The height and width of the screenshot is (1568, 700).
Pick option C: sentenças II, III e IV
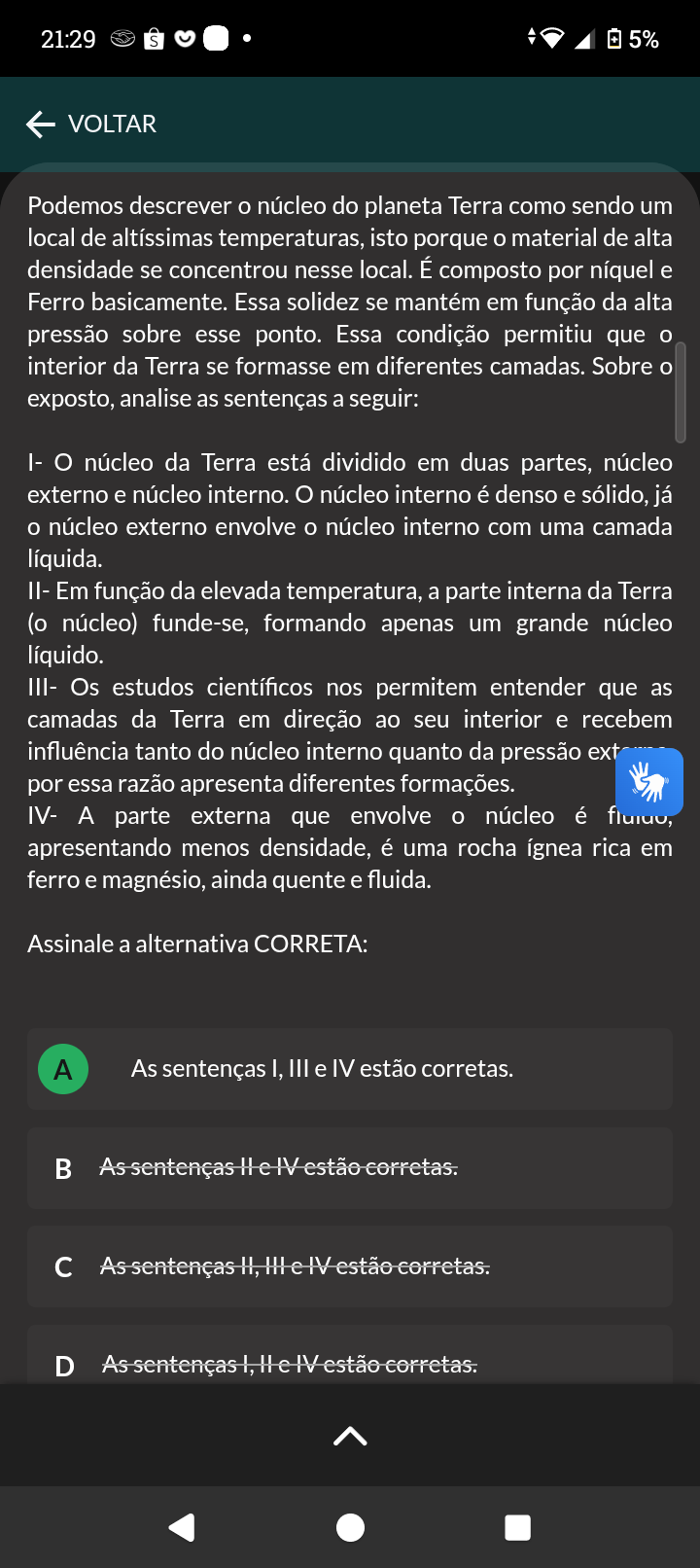[x=350, y=1266]
